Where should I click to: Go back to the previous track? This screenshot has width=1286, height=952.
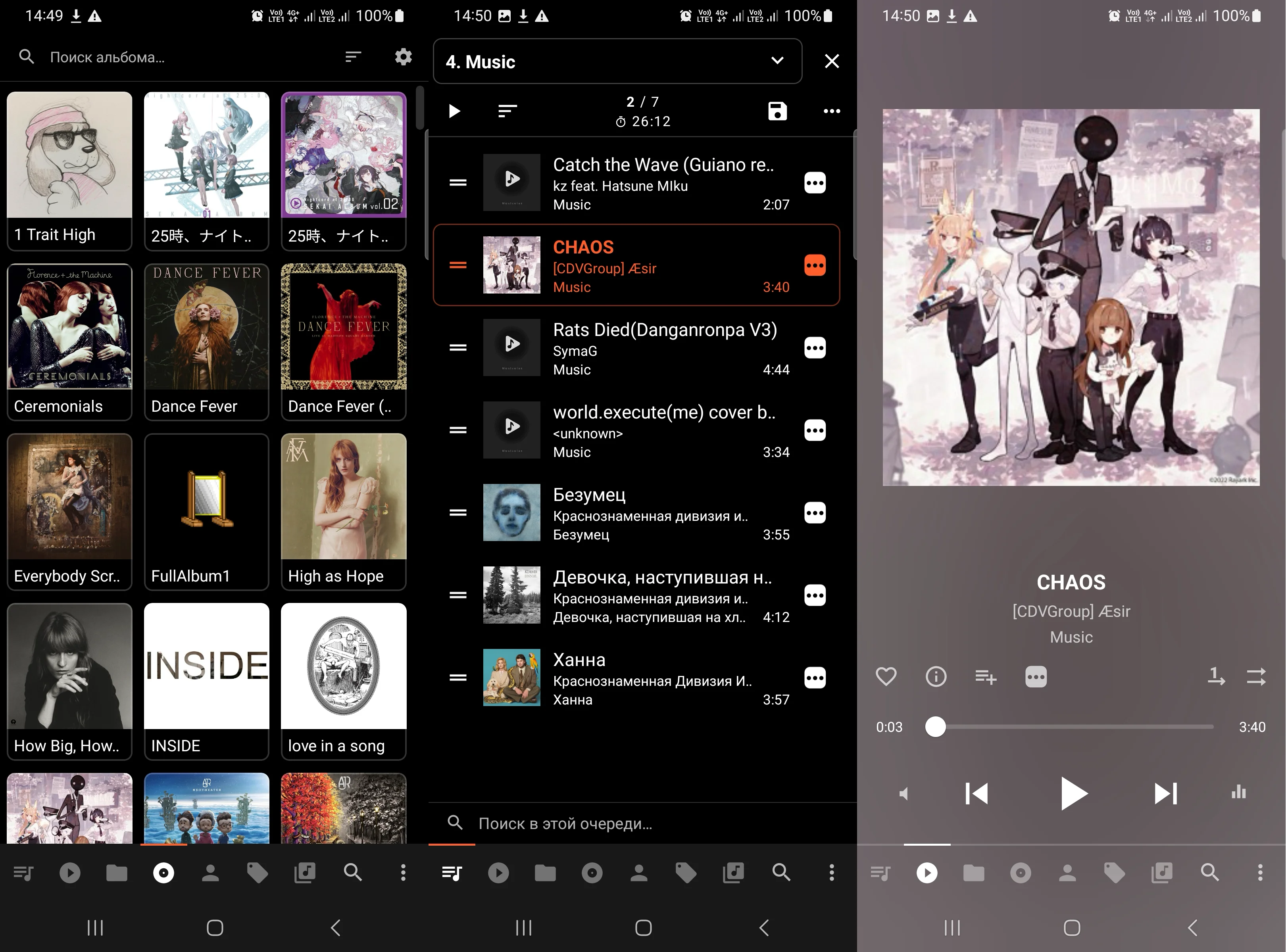(x=977, y=793)
